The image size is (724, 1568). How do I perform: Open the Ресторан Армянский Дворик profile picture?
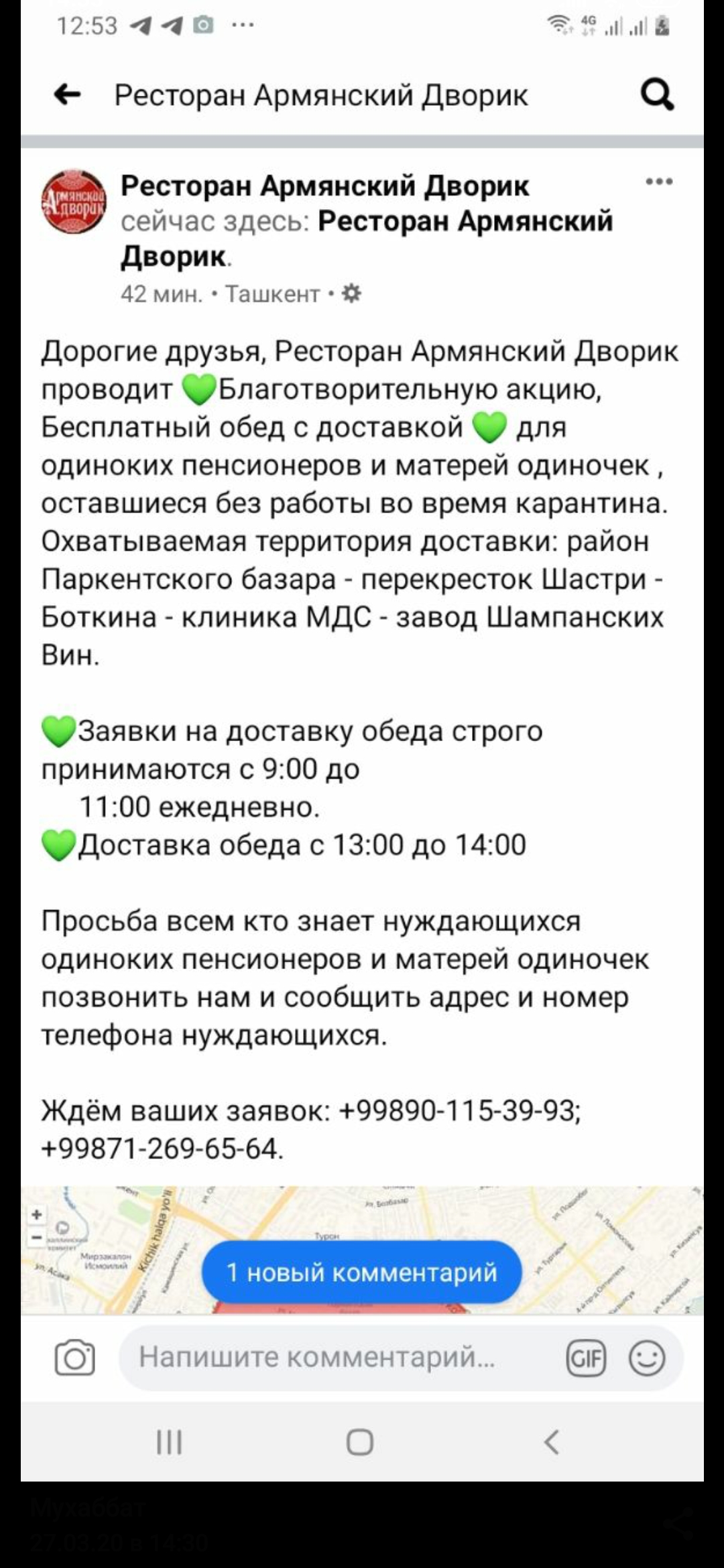74,201
